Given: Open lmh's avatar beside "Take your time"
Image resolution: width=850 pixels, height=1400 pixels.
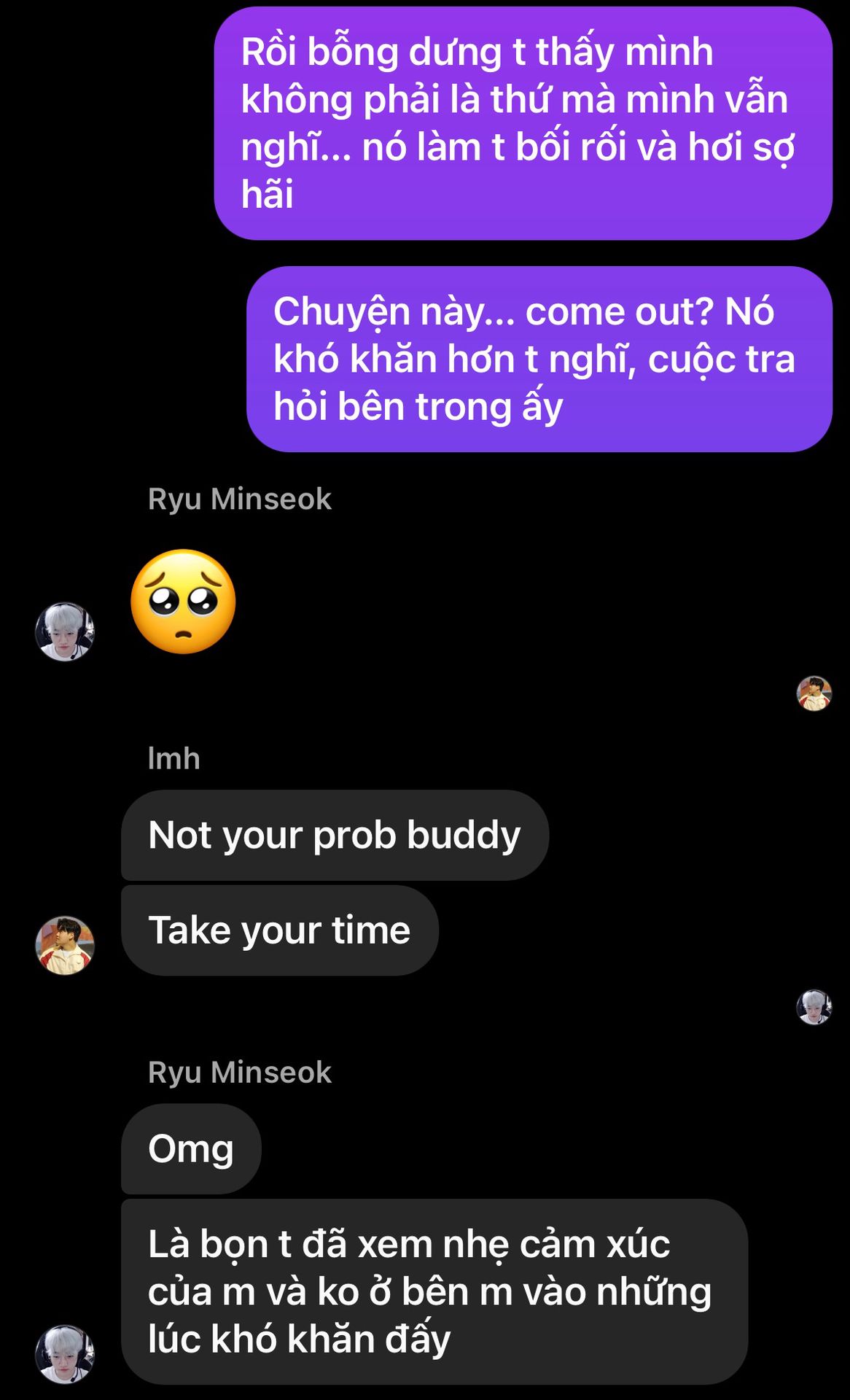Looking at the screenshot, I should [65, 946].
